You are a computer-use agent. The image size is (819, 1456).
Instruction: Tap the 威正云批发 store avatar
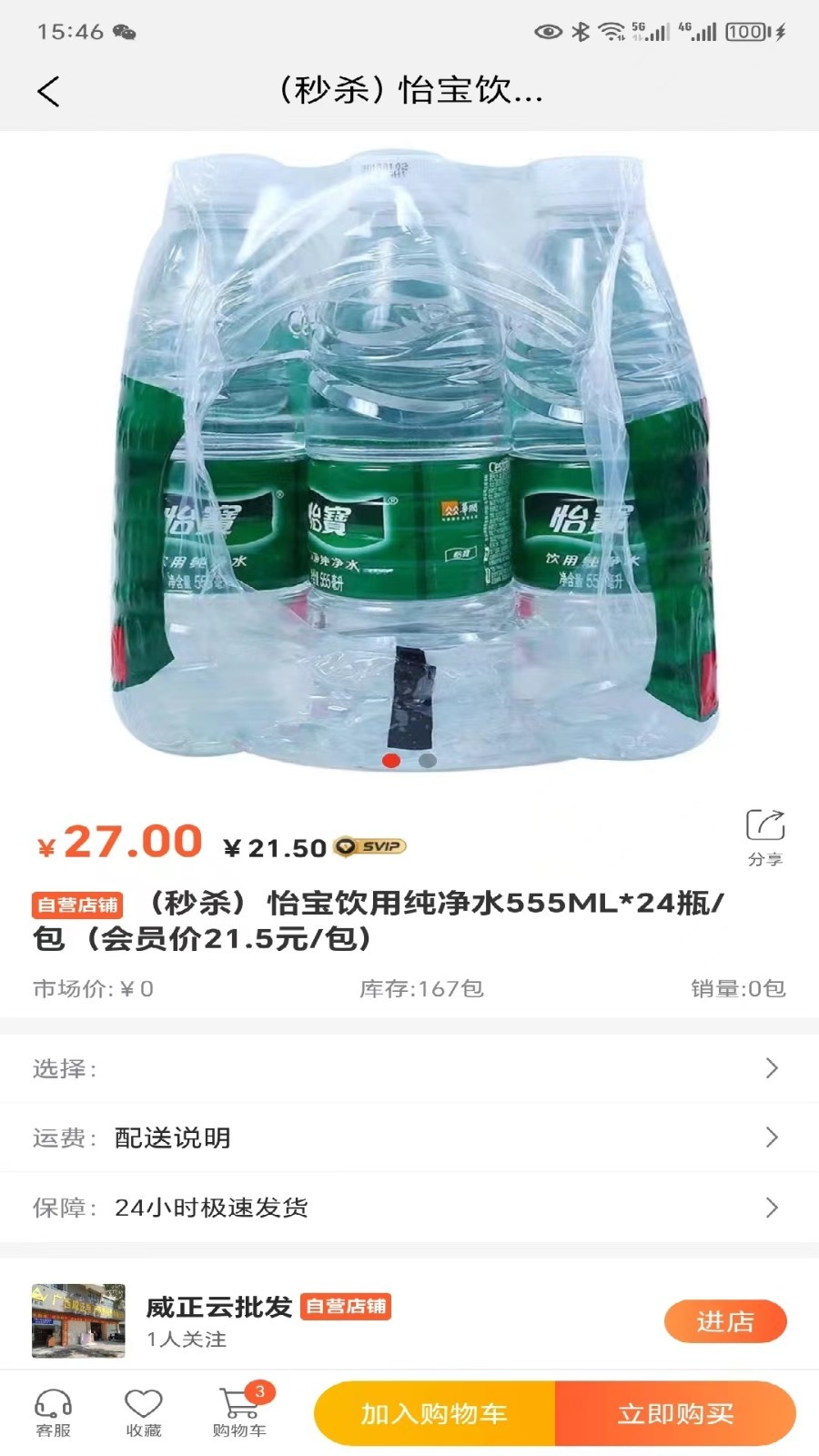(x=77, y=1321)
